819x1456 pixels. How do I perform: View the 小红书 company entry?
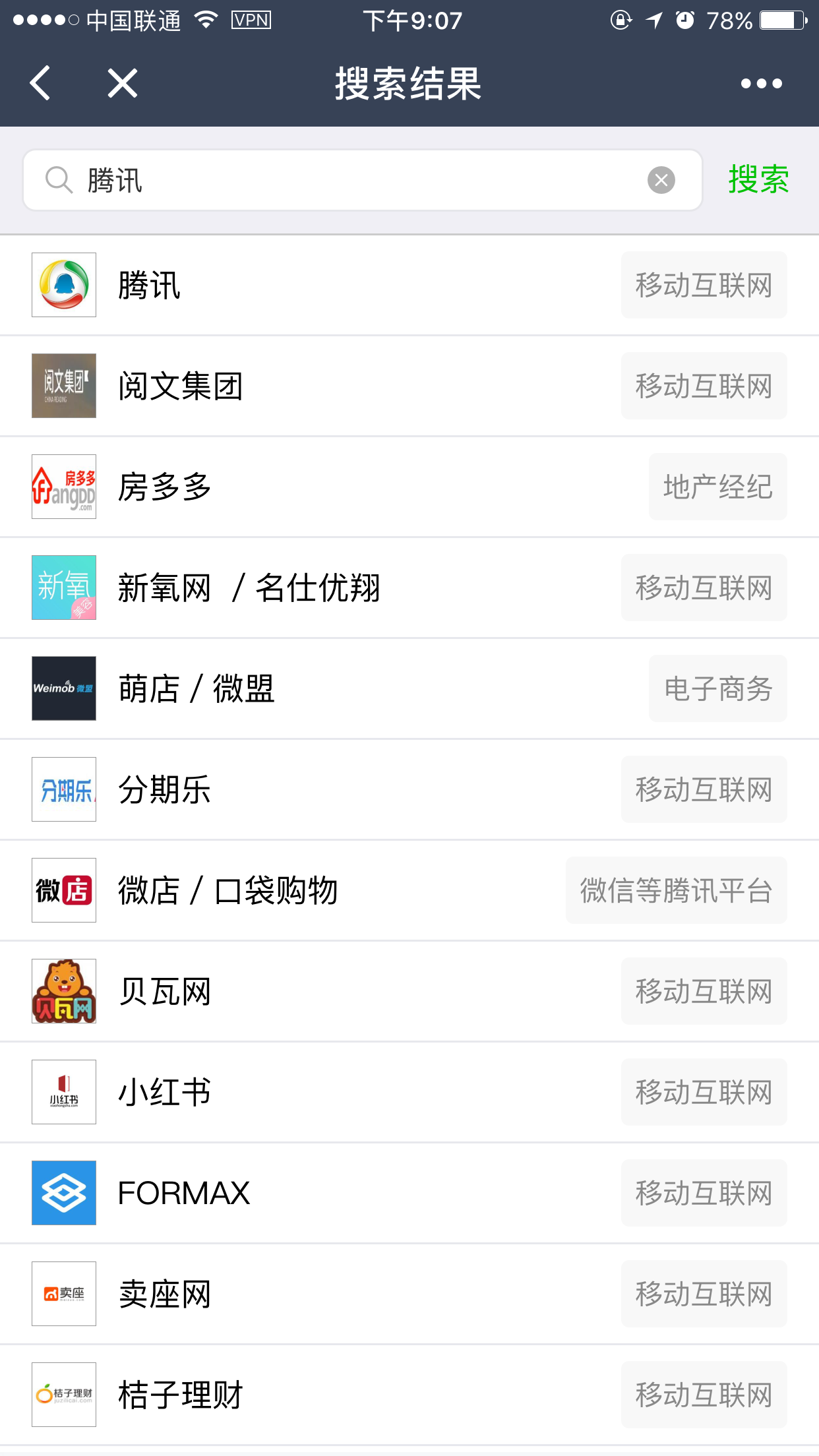pos(164,1093)
